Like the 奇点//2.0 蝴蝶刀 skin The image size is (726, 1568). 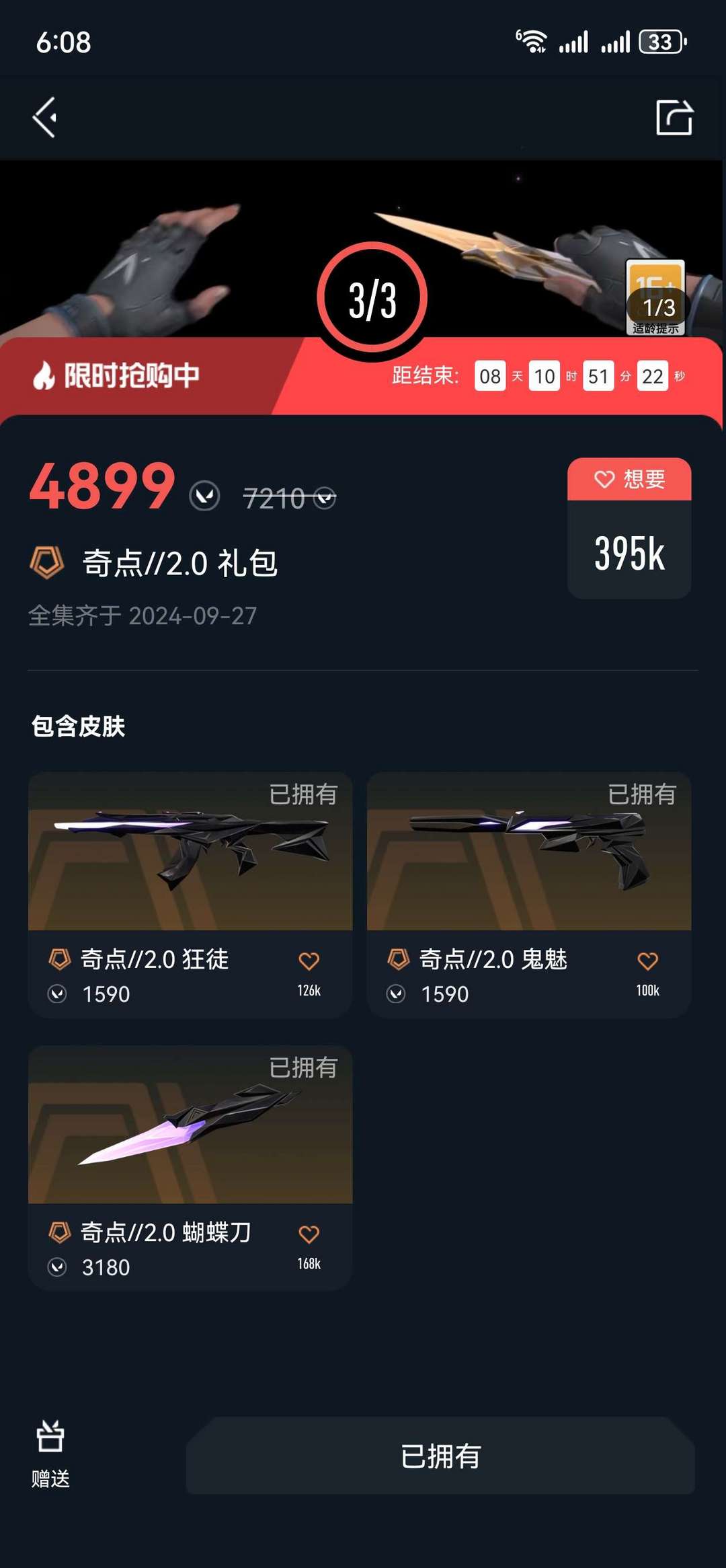pyautogui.click(x=309, y=1234)
